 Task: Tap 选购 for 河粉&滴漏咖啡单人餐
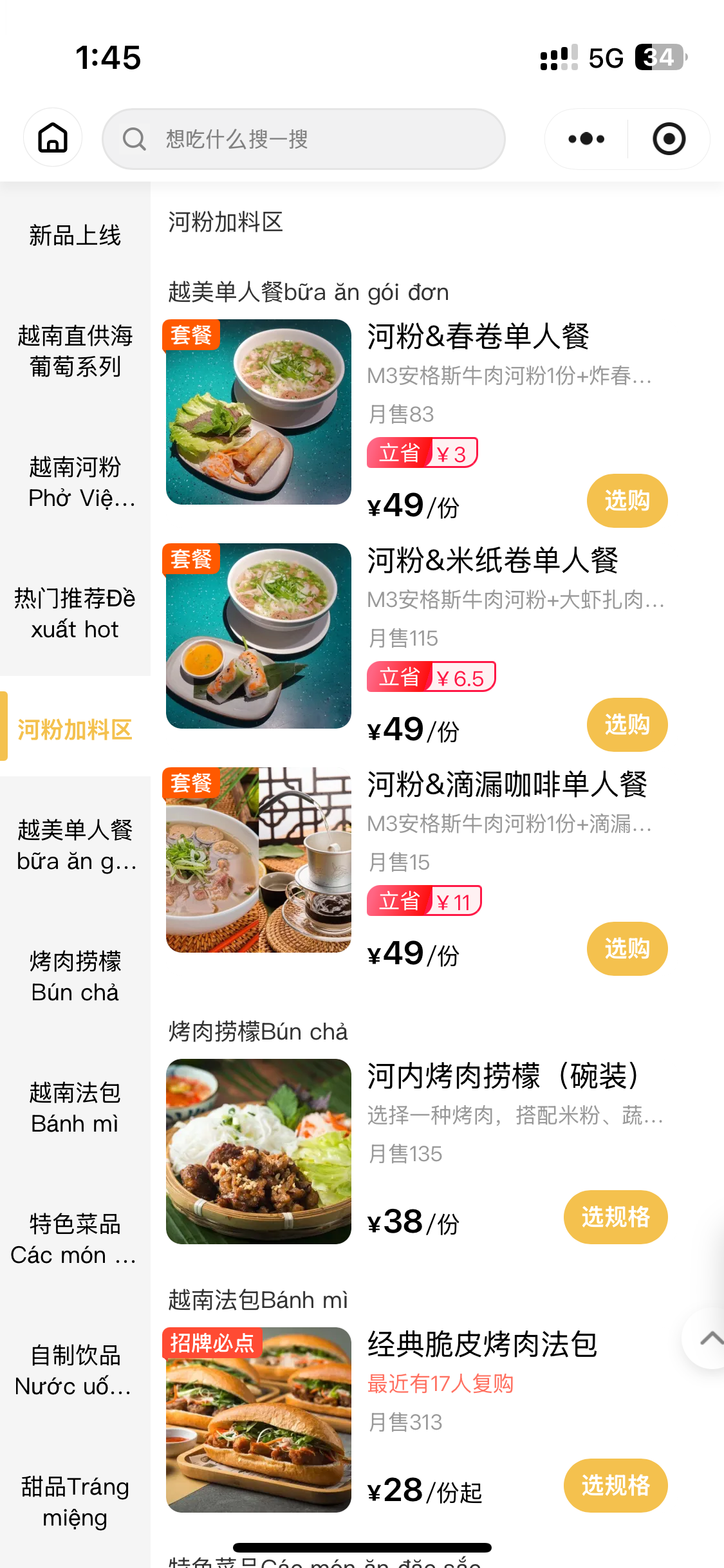click(x=627, y=949)
